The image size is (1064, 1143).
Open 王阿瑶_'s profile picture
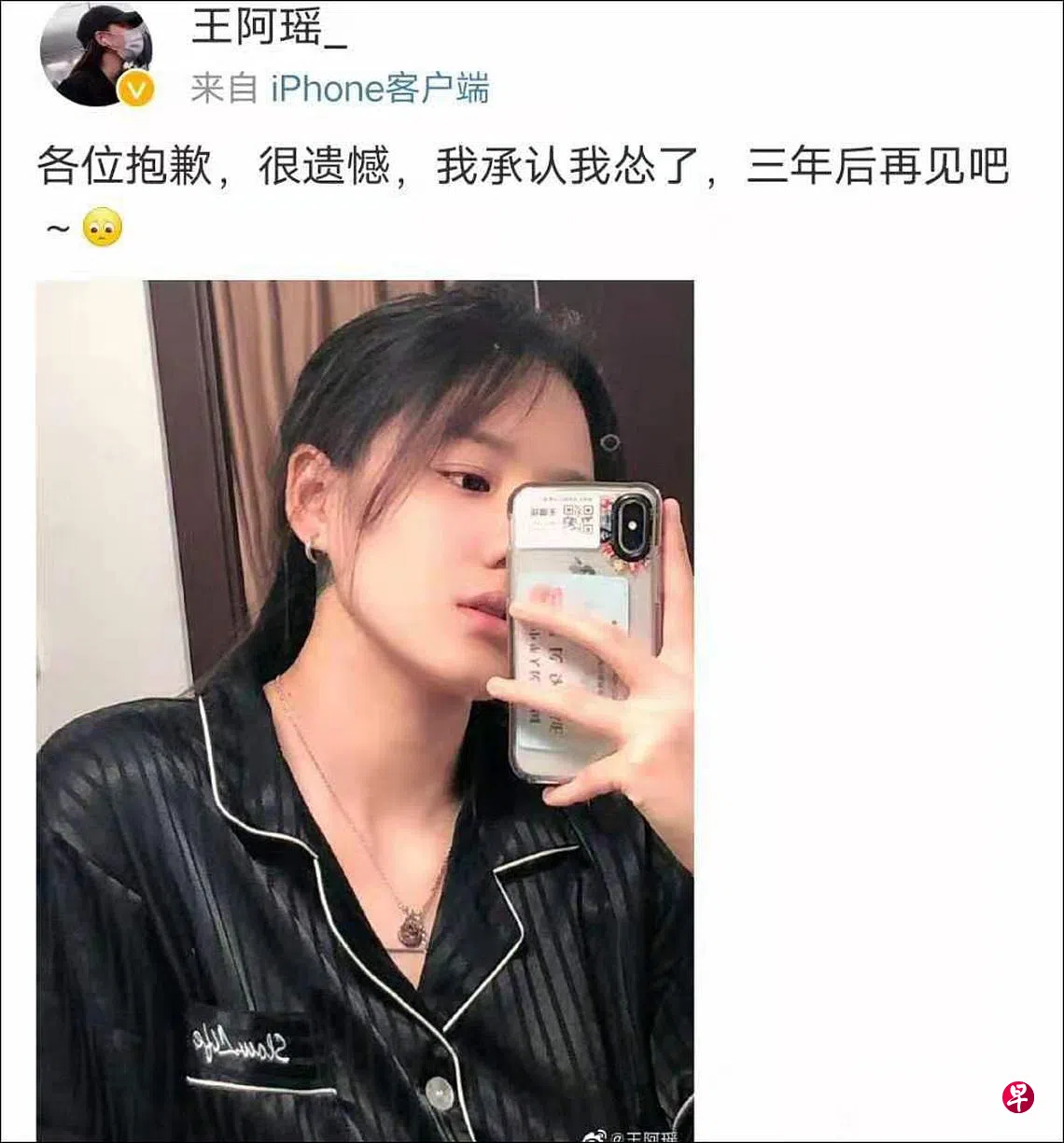(96, 53)
